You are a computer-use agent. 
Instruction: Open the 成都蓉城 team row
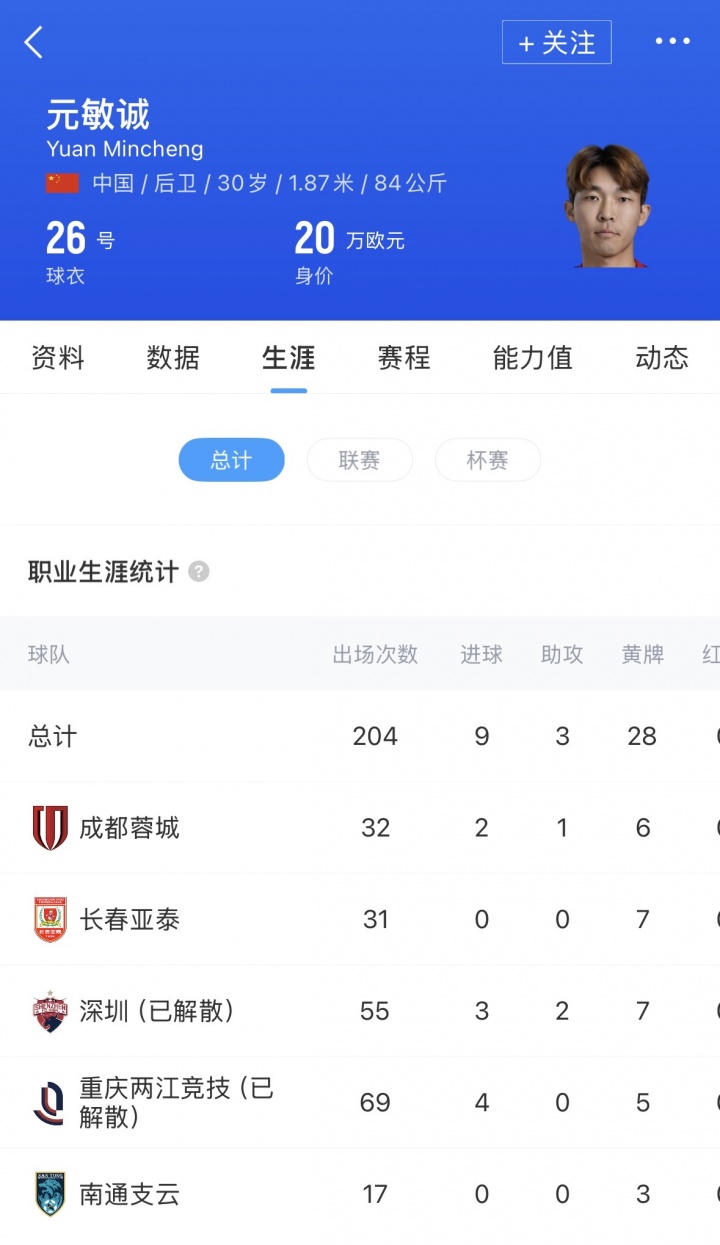[130, 828]
